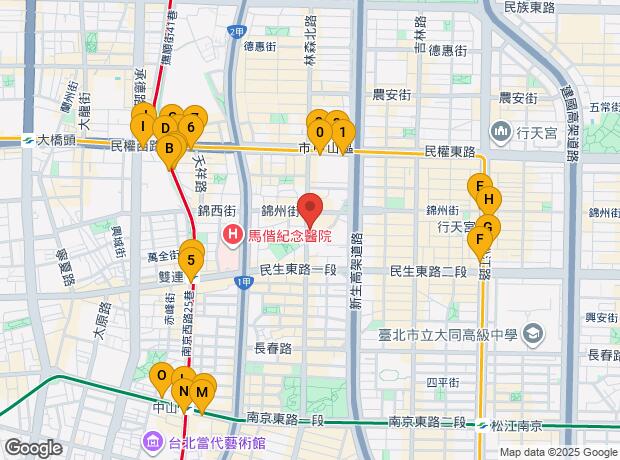620x460 pixels.
Task: Select the orange marker labeled N
Action: pos(184,390)
